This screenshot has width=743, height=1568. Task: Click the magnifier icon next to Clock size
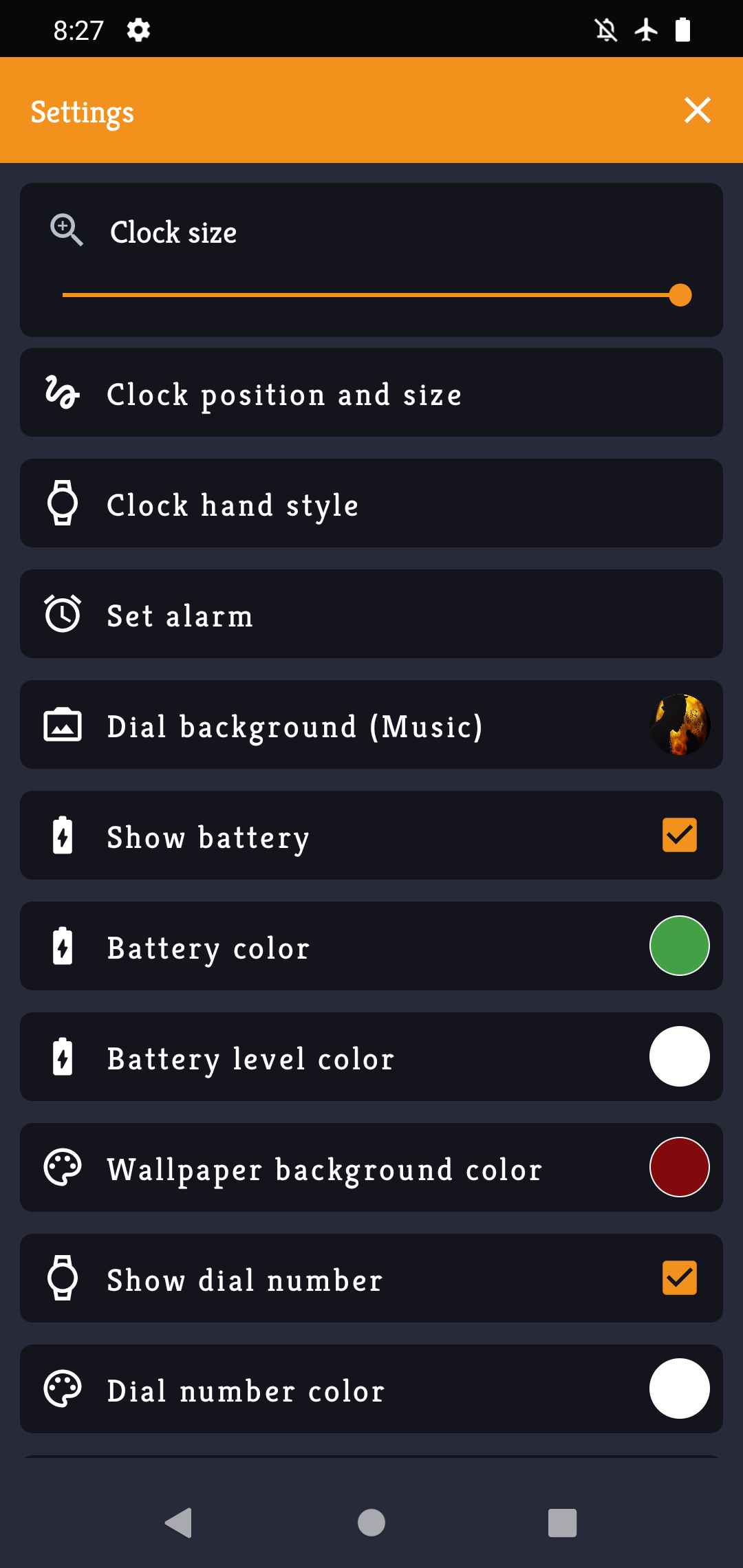(x=65, y=231)
